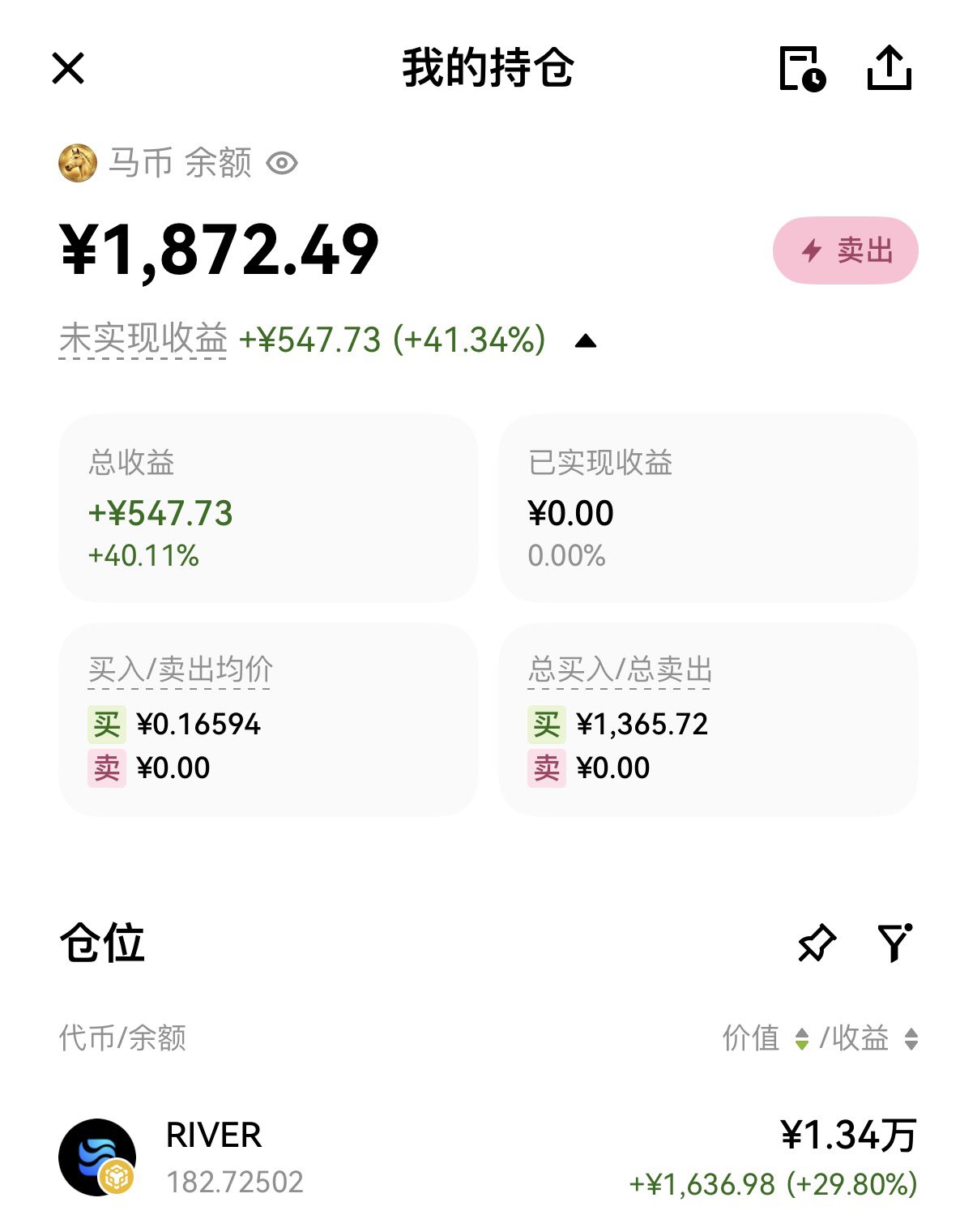This screenshot has width=977, height=1232.
Task: Open the 仓位 filter
Action: click(894, 943)
